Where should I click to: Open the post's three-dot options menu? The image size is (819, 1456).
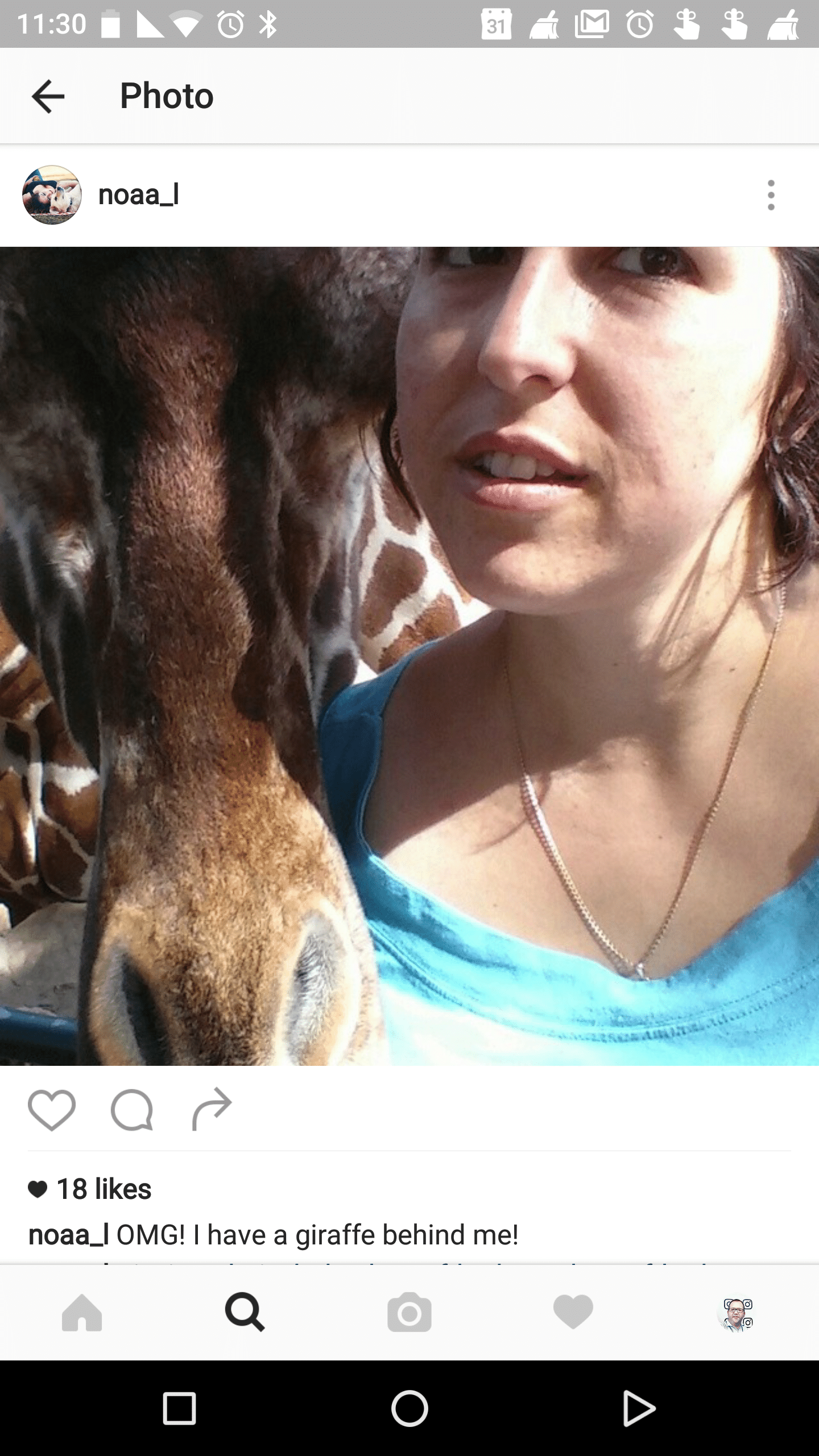tap(771, 195)
